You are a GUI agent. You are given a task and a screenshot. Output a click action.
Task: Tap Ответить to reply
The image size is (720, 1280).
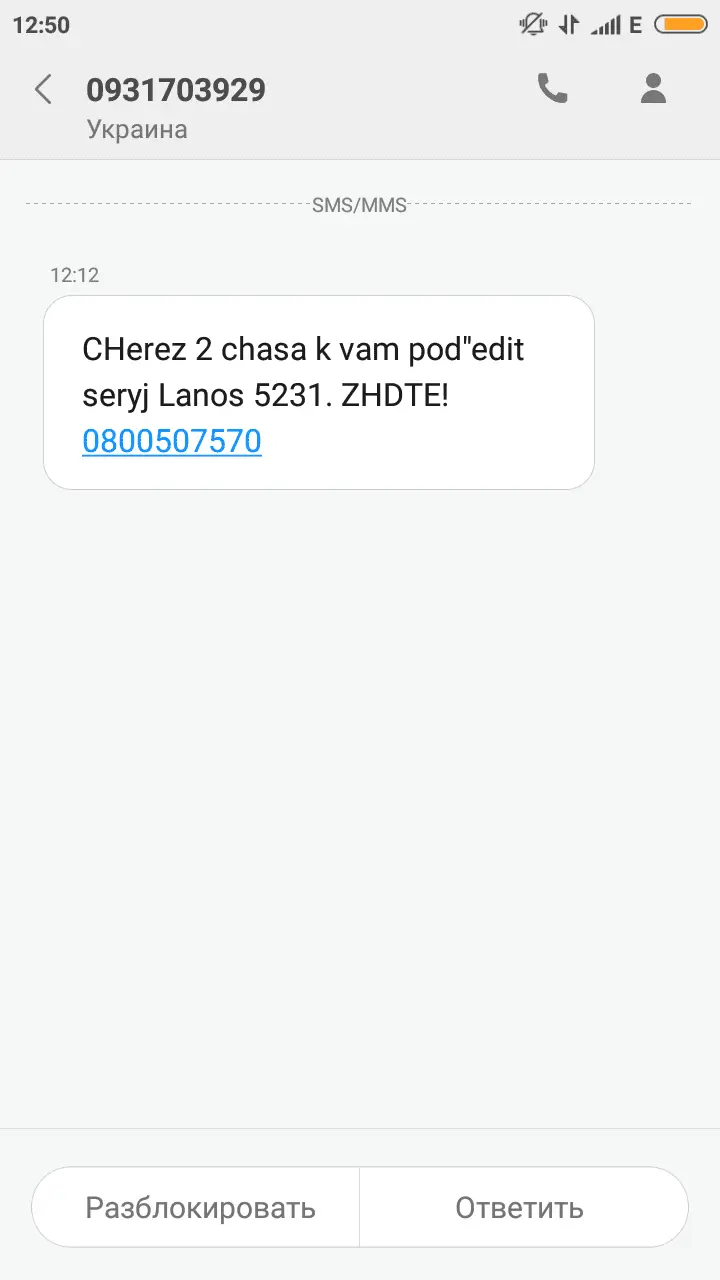pyautogui.click(x=520, y=1207)
